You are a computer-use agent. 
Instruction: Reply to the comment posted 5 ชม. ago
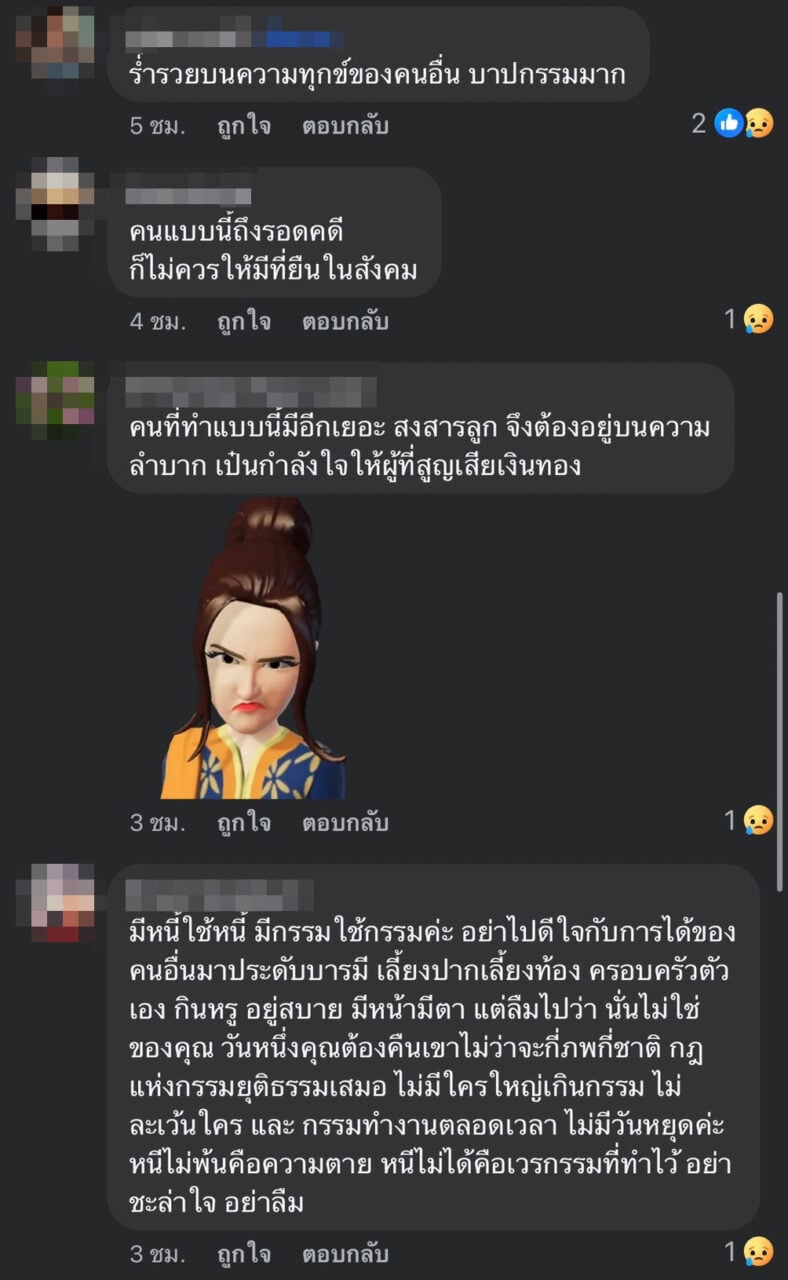coord(345,126)
